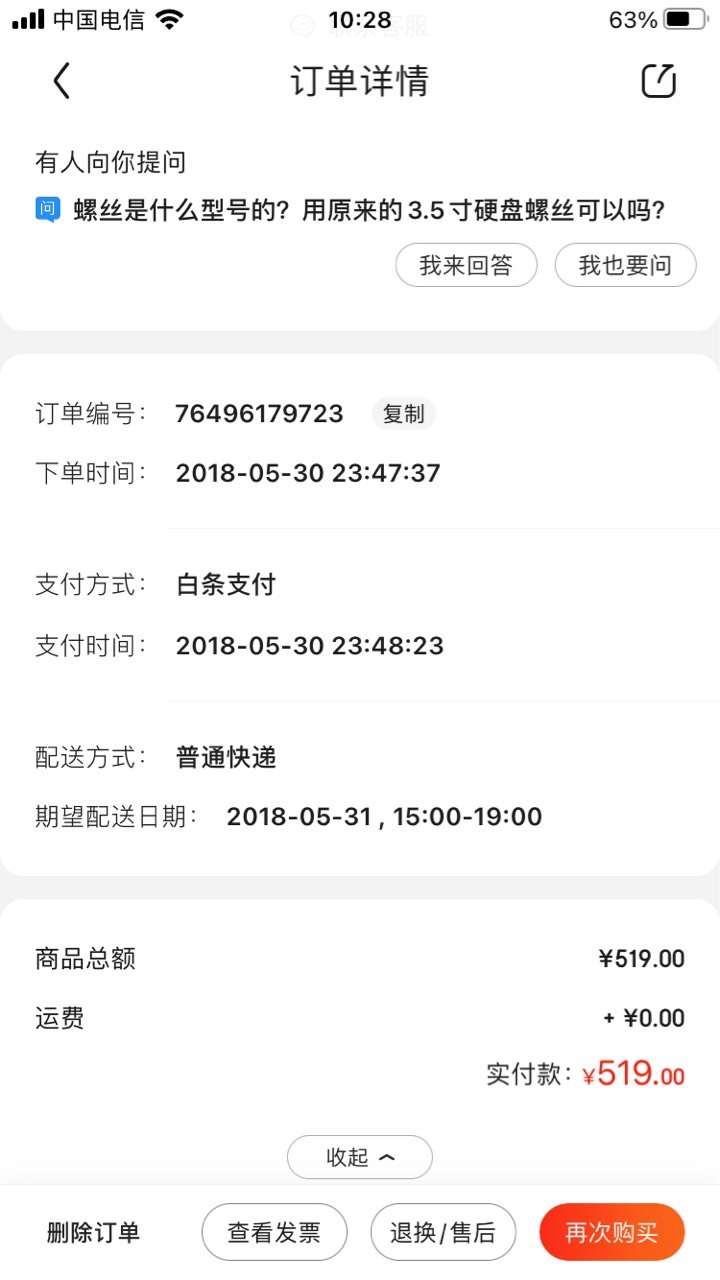Viewport: 720px width, 1280px height.
Task: Copy the order number with 复制
Action: [x=404, y=414]
